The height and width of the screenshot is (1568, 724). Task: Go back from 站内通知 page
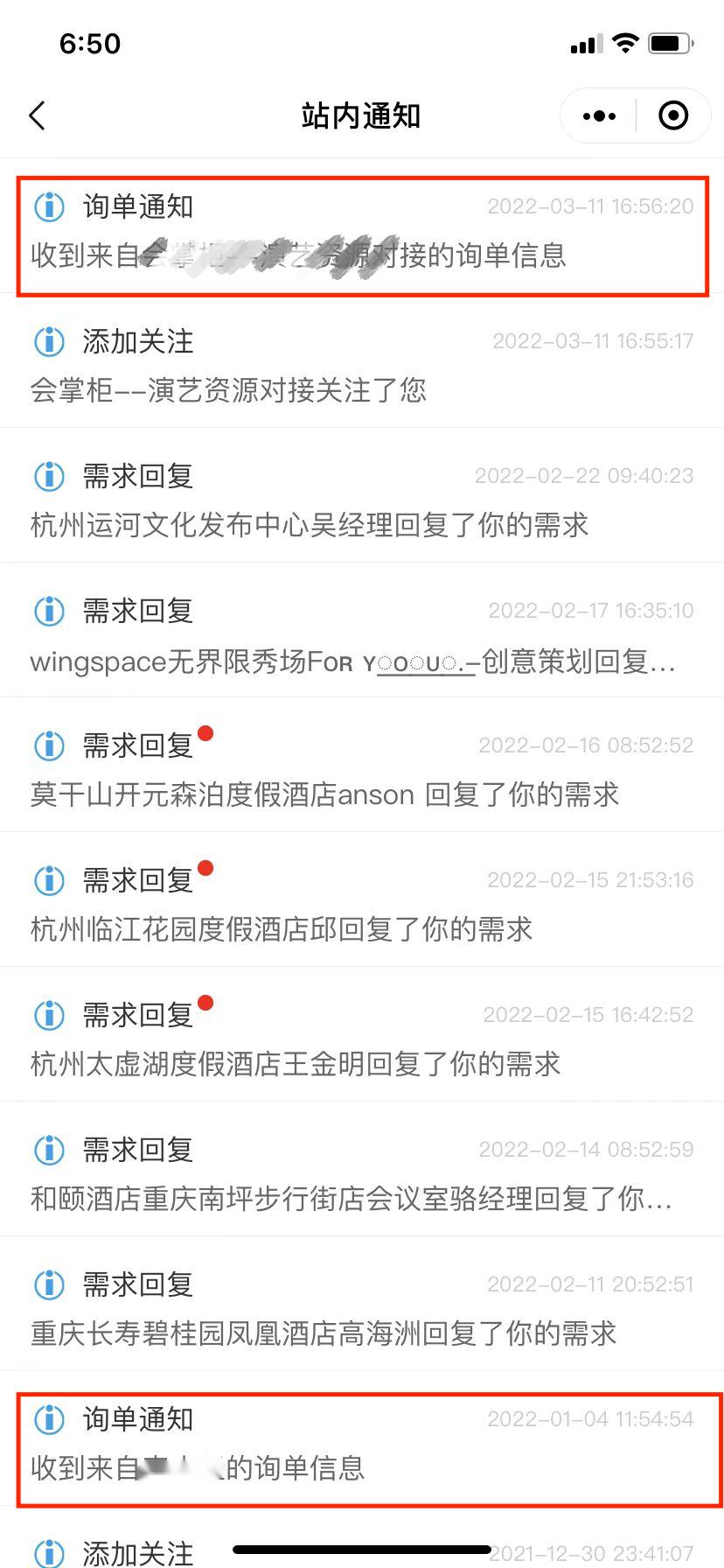pos(37,115)
